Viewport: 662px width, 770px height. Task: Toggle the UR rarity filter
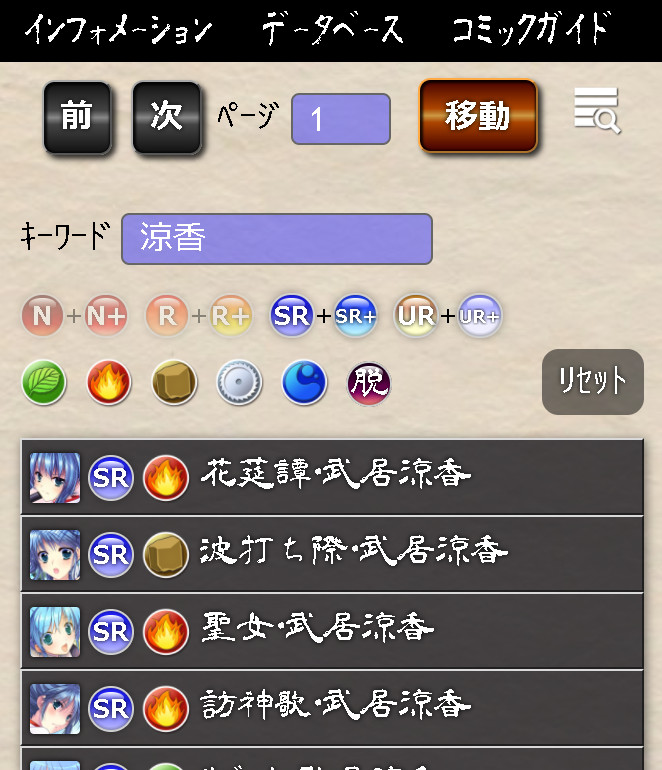click(416, 317)
